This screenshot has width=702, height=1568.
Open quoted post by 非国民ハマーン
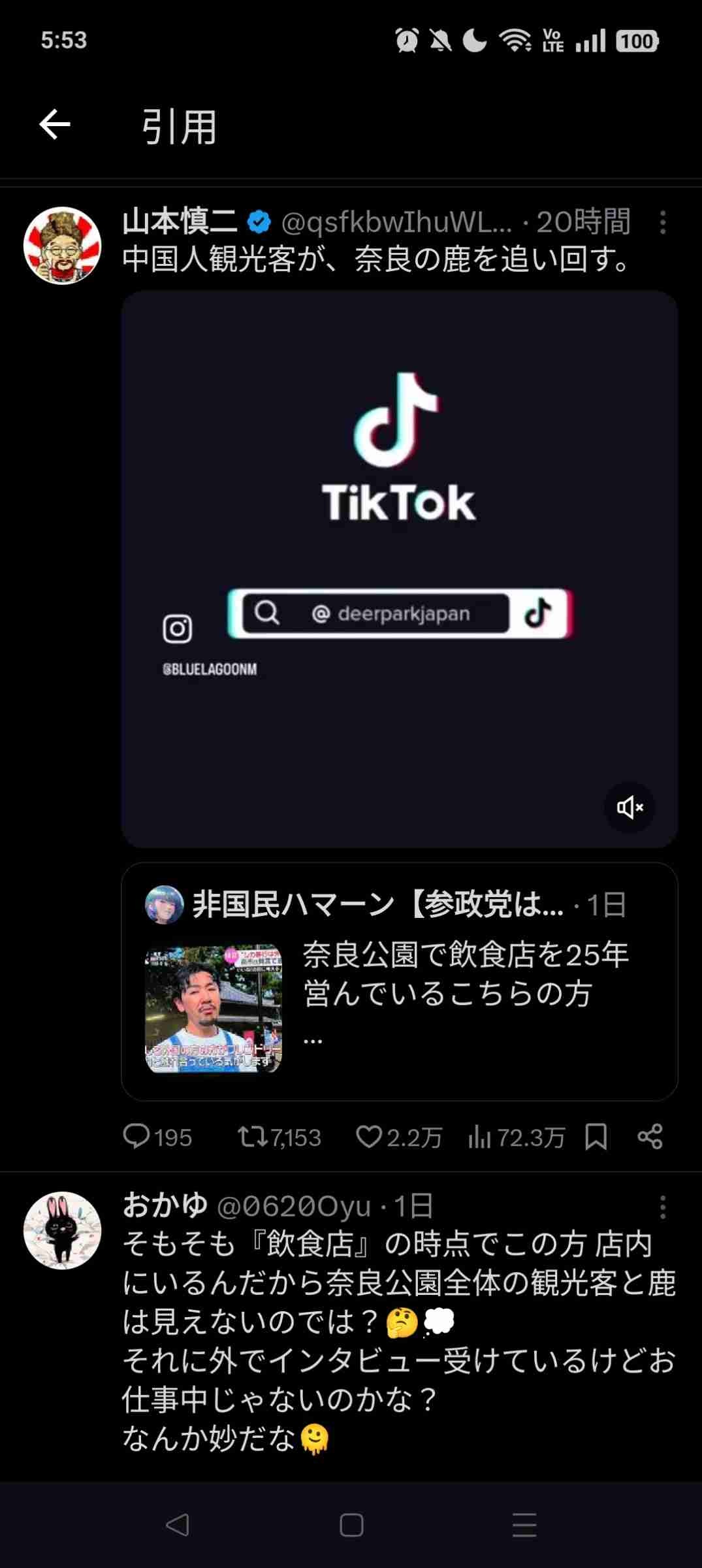point(399,981)
